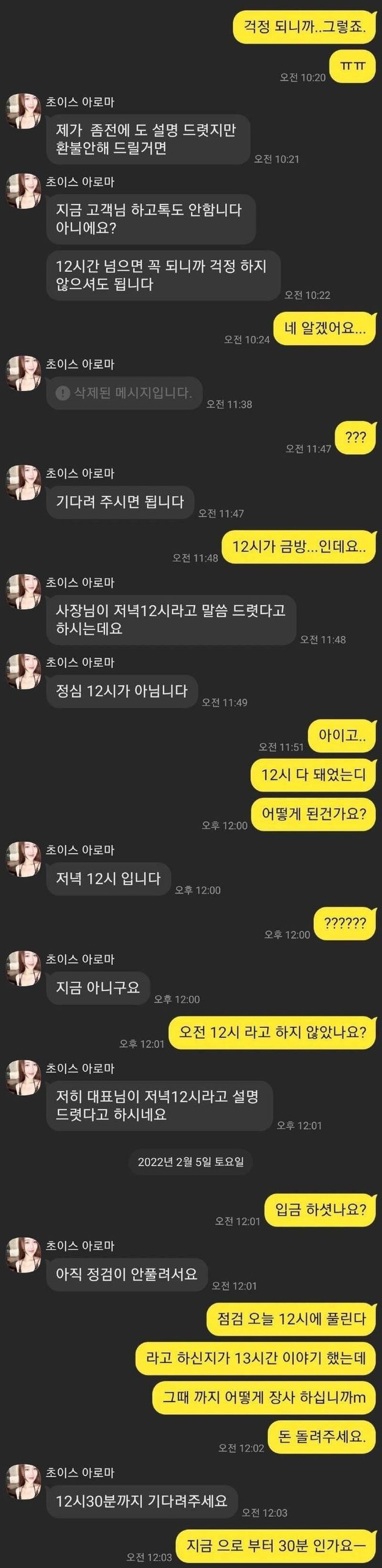Tap profile picture beside '지금 아니구요' message
Viewport: 382px width, 1568px height.
pos(23,968)
